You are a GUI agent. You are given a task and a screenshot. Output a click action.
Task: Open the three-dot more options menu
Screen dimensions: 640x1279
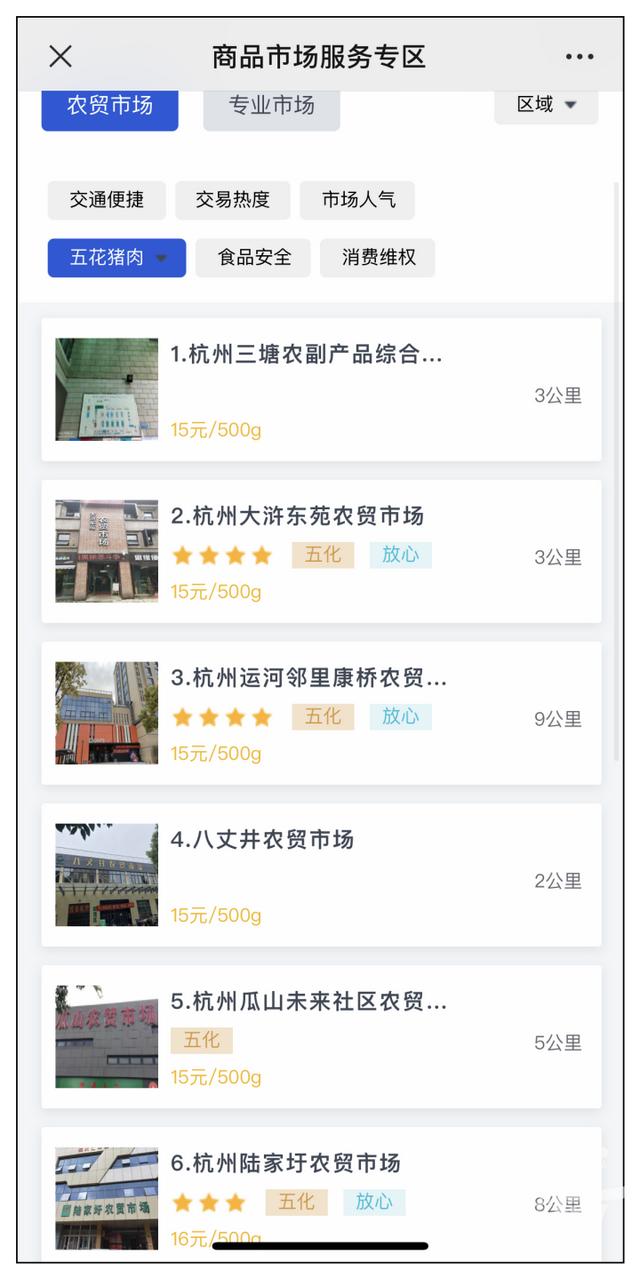(x=579, y=57)
